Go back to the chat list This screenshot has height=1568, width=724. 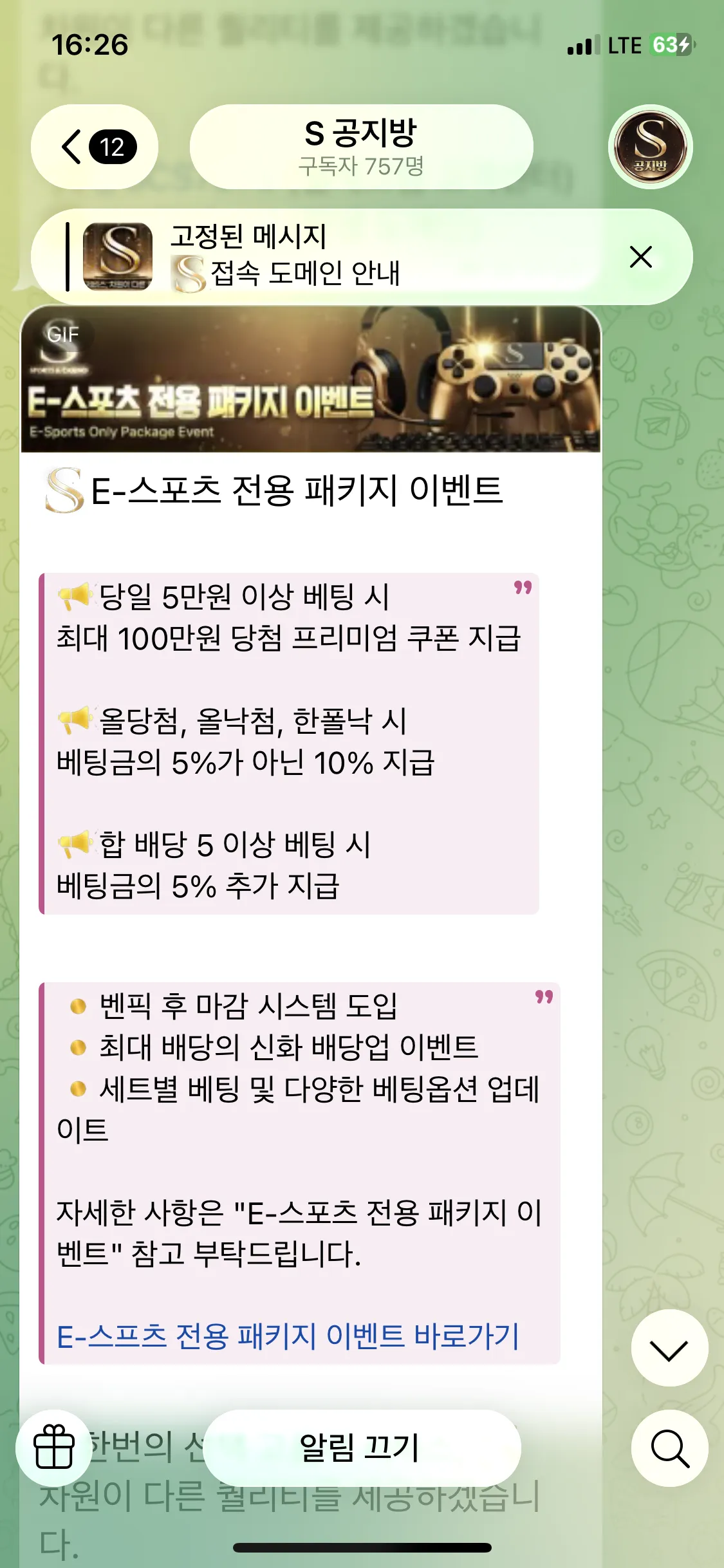tap(95, 147)
